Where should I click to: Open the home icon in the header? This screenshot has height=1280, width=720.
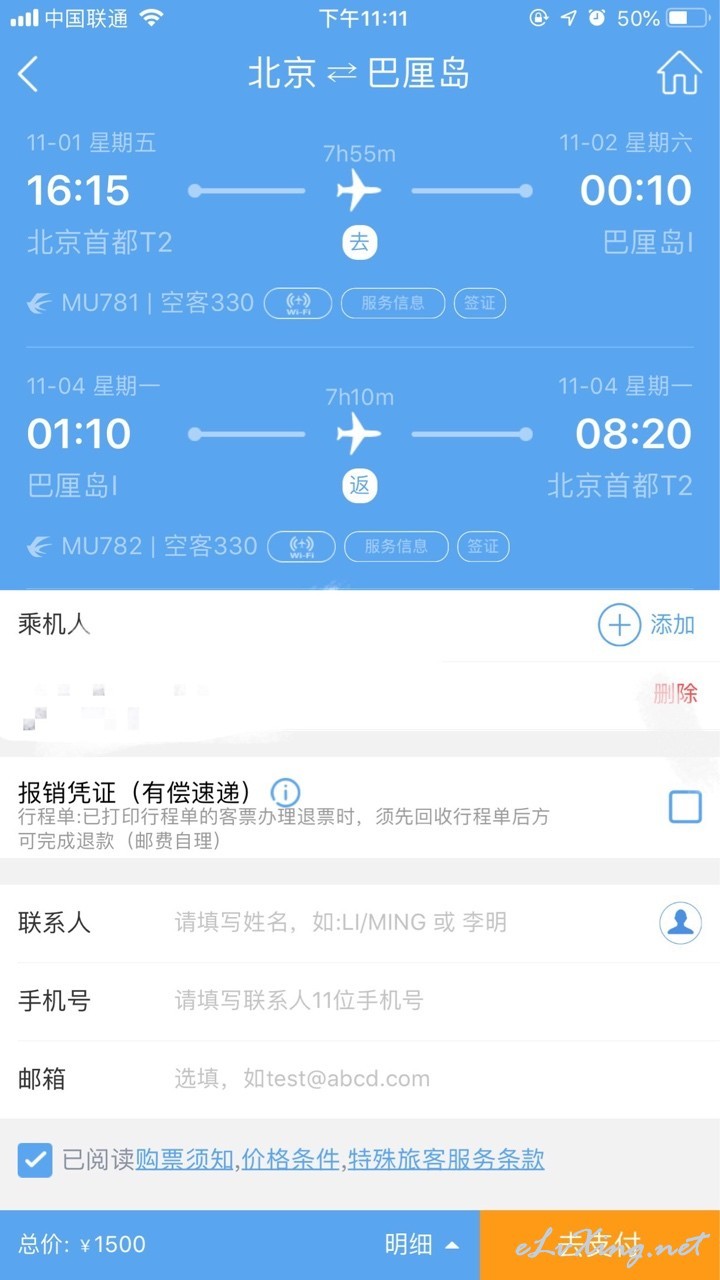point(680,73)
